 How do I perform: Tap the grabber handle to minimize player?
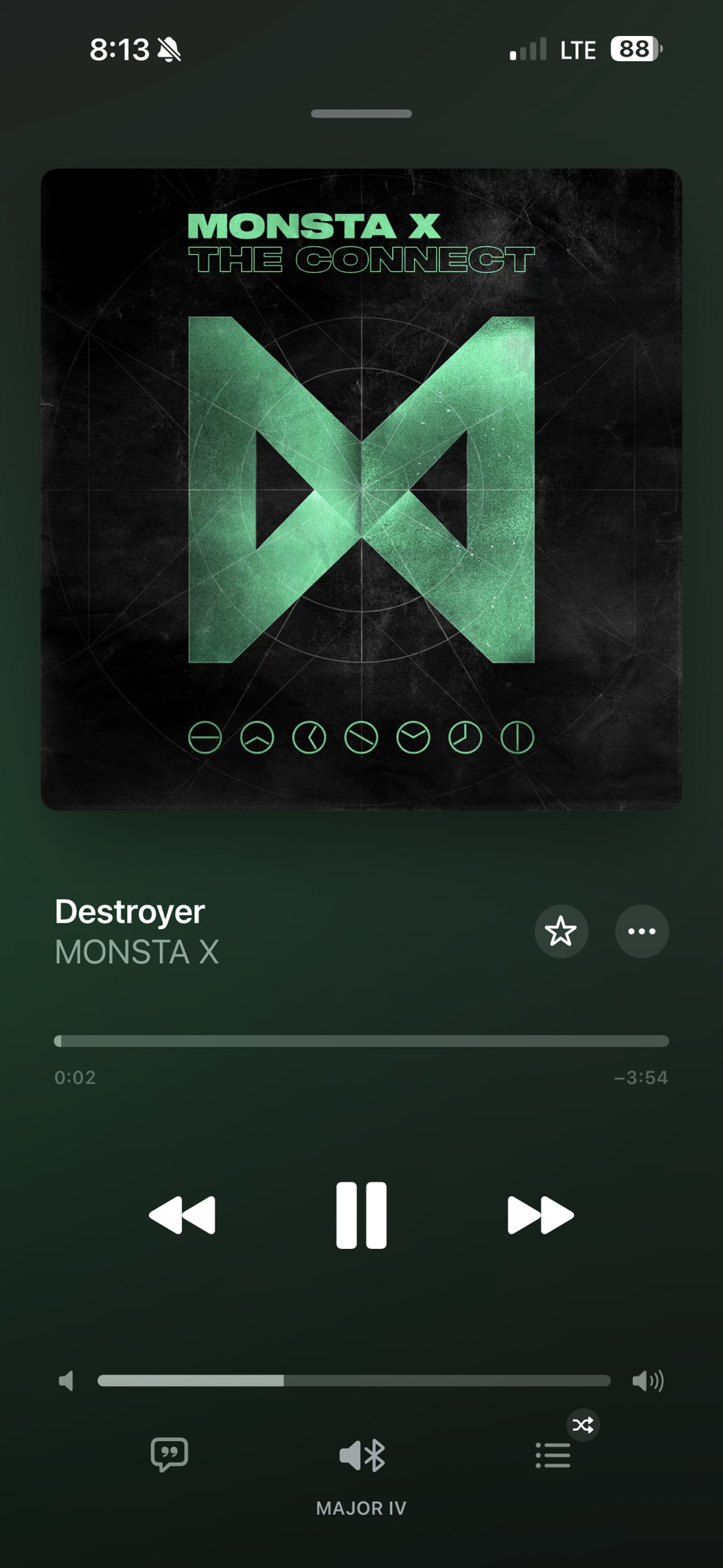[361, 114]
